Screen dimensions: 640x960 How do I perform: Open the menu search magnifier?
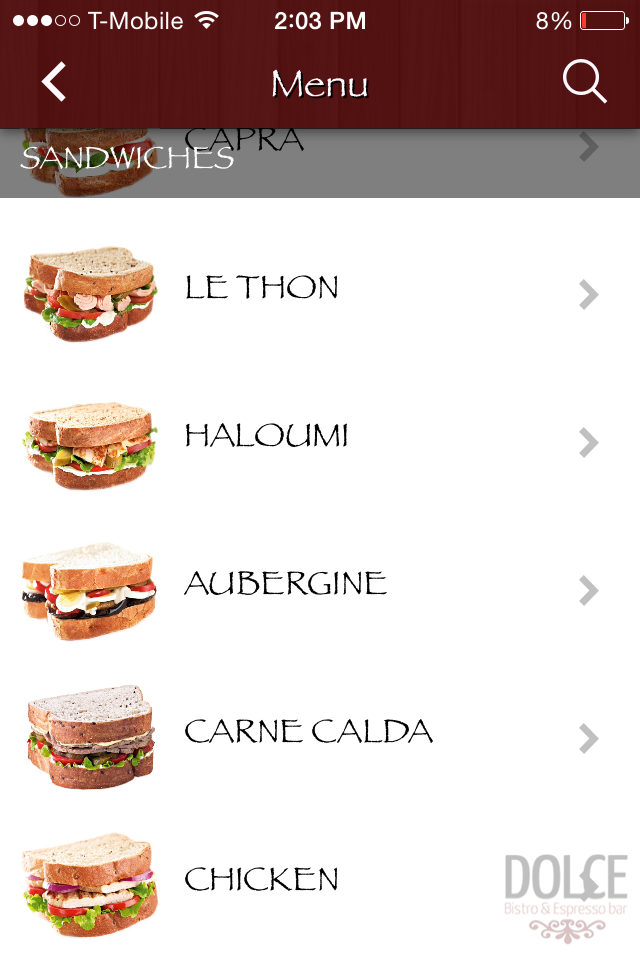[584, 82]
